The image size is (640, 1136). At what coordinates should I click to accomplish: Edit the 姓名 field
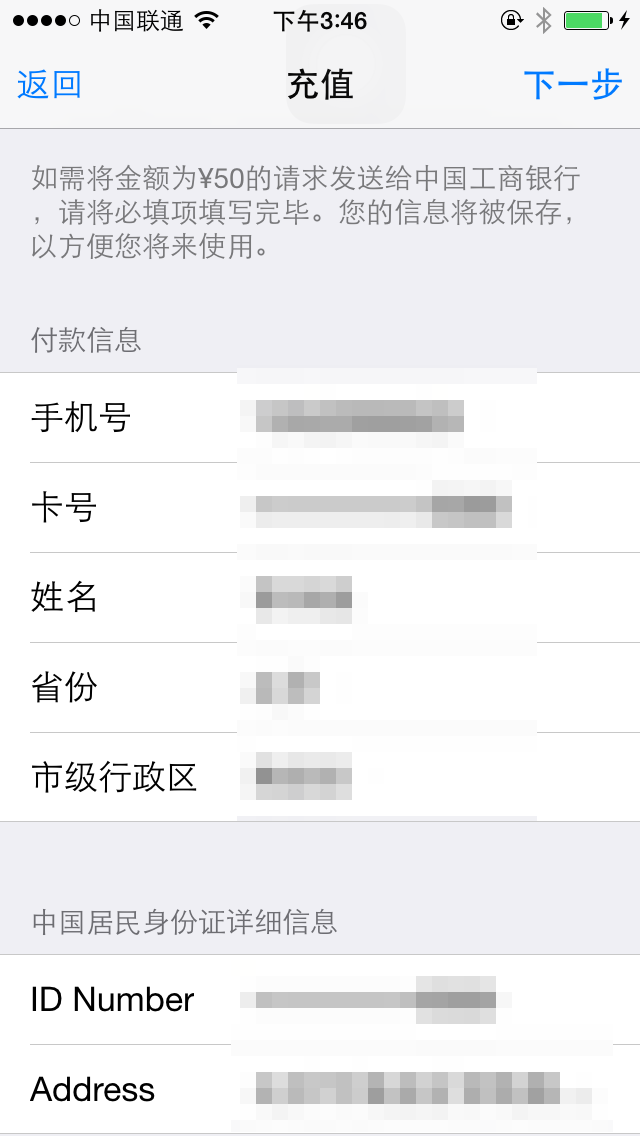[x=320, y=598]
